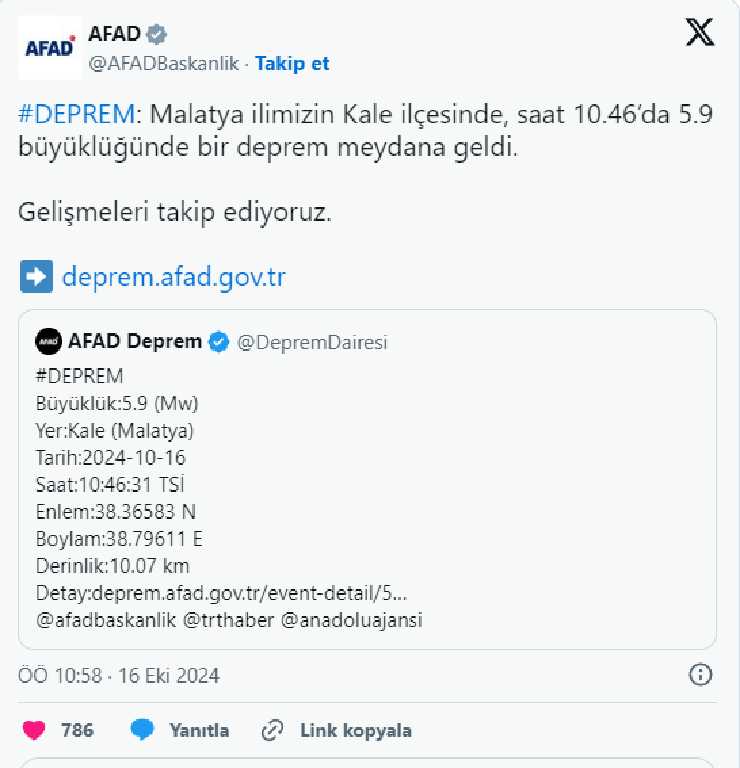This screenshot has width=740, height=768.
Task: Open the #DEPREM hashtag
Action: coord(76,115)
